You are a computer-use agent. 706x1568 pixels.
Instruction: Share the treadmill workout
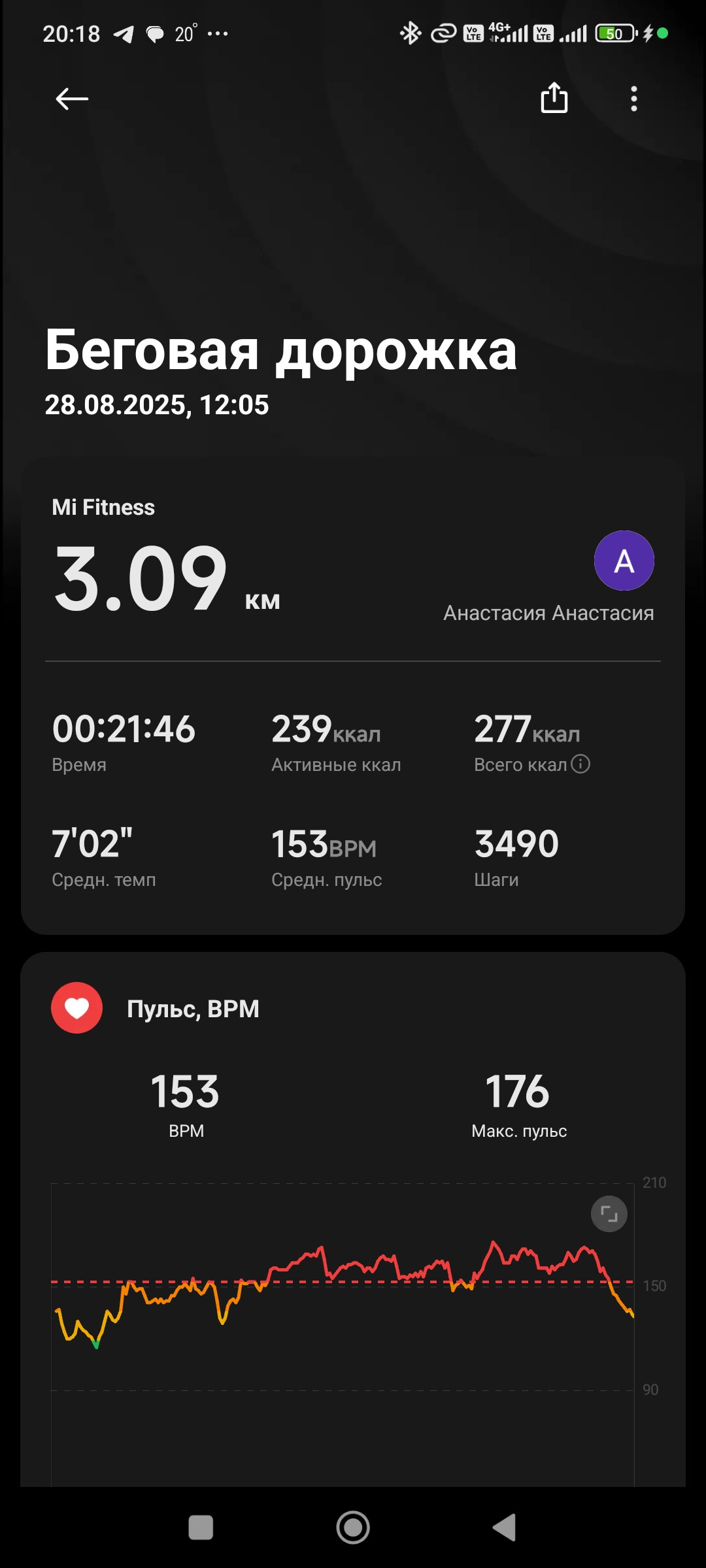pos(554,98)
